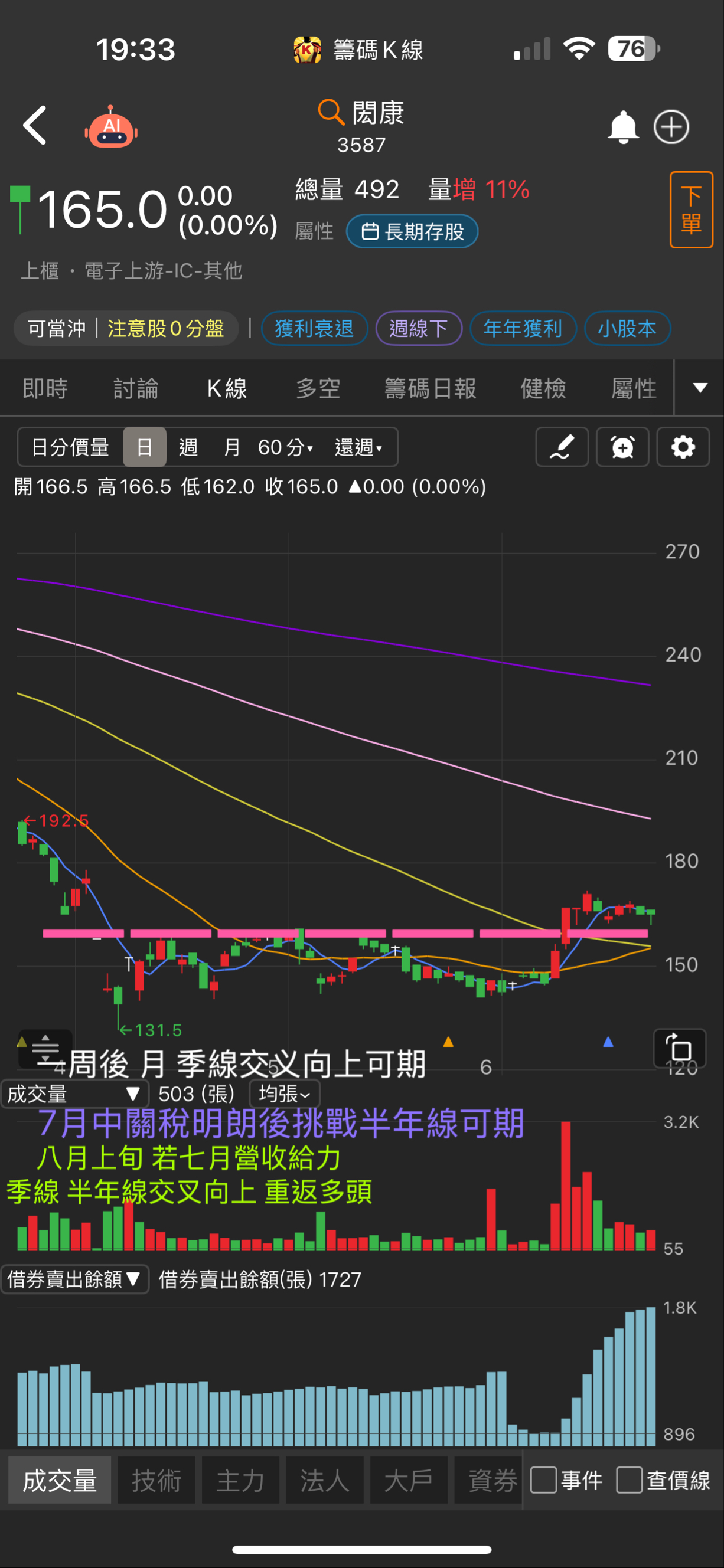Screen dimensions: 724x1568
Task: Open the 健檢 tab
Action: (x=543, y=388)
